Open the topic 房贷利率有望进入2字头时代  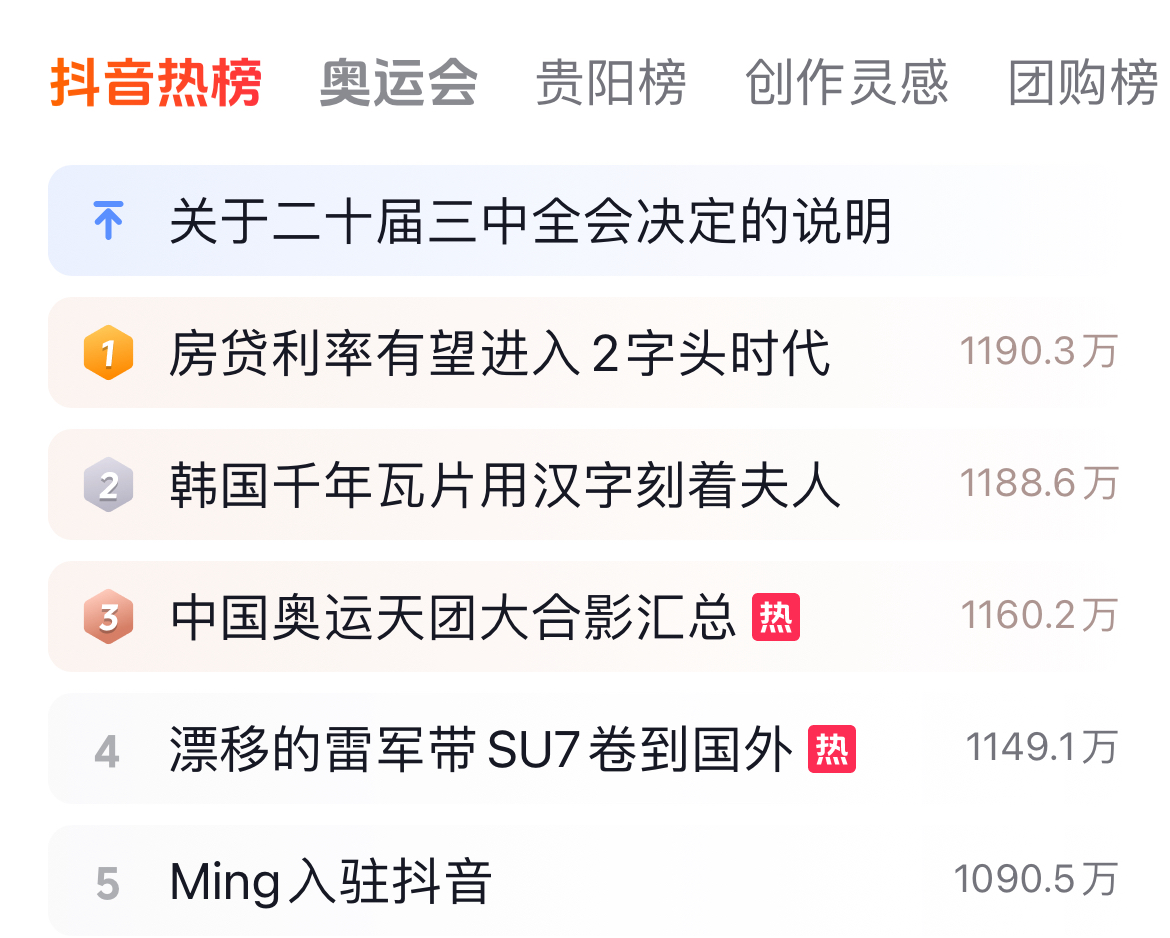(499, 353)
